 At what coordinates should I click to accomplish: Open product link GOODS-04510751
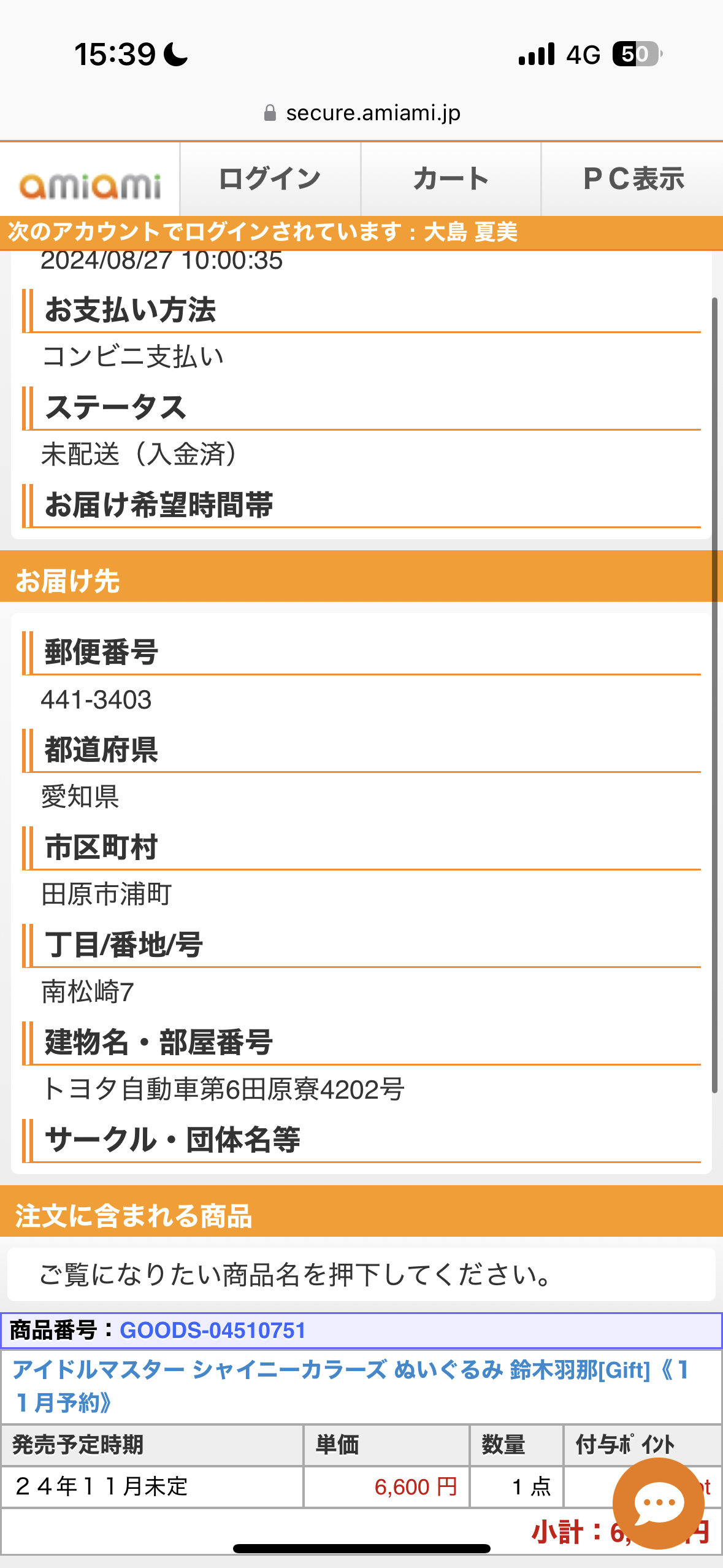212,1331
